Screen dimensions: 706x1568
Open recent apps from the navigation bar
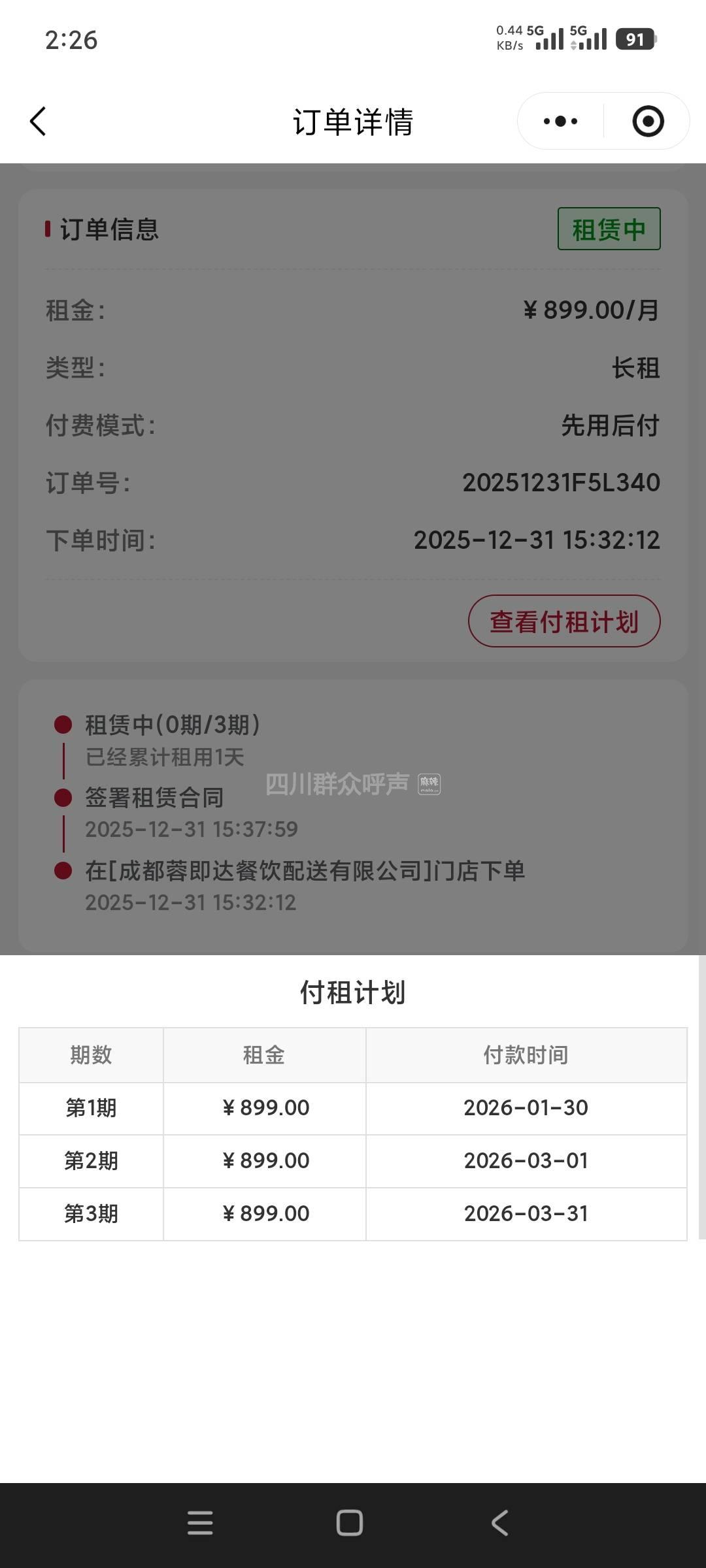tap(200, 1523)
